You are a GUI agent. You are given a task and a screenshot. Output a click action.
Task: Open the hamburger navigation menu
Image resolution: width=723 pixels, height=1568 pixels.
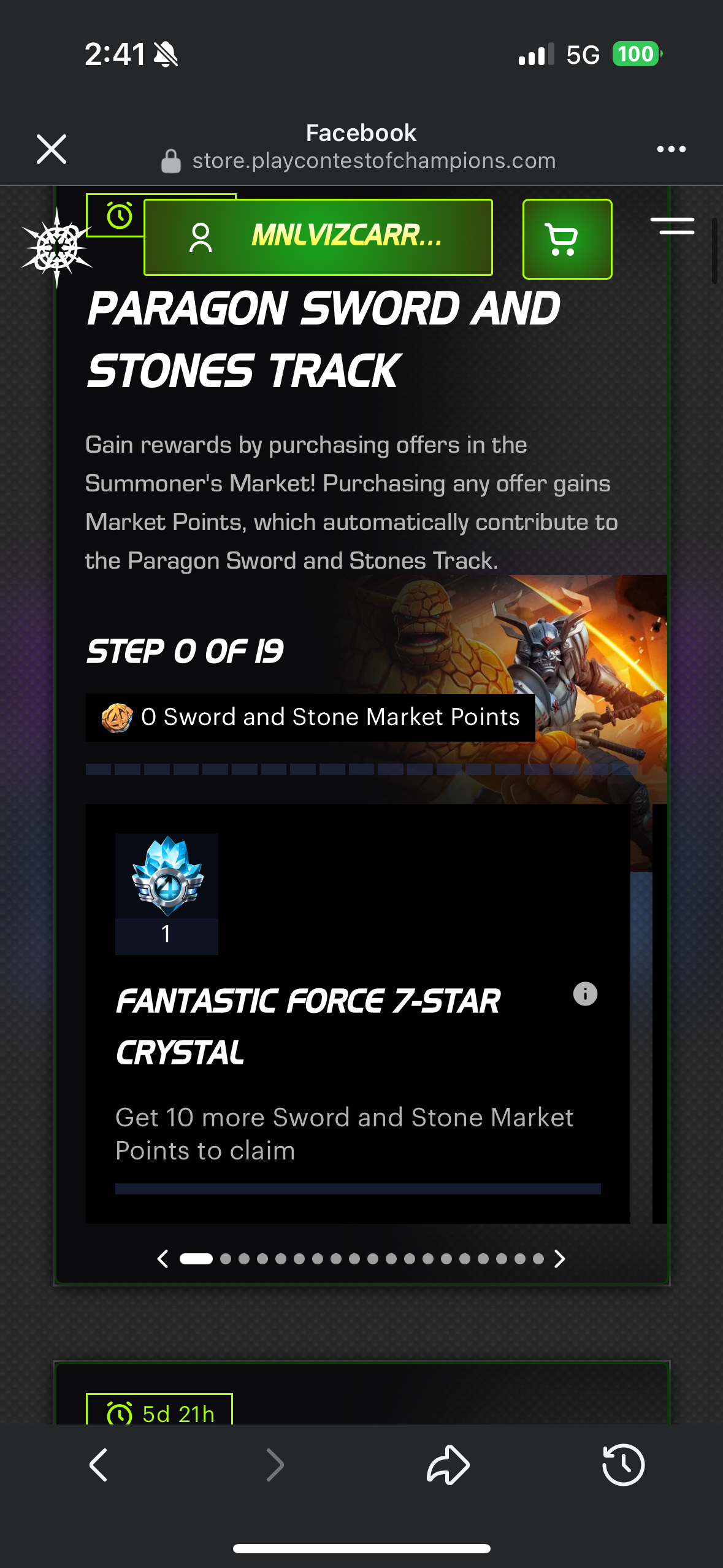672,226
